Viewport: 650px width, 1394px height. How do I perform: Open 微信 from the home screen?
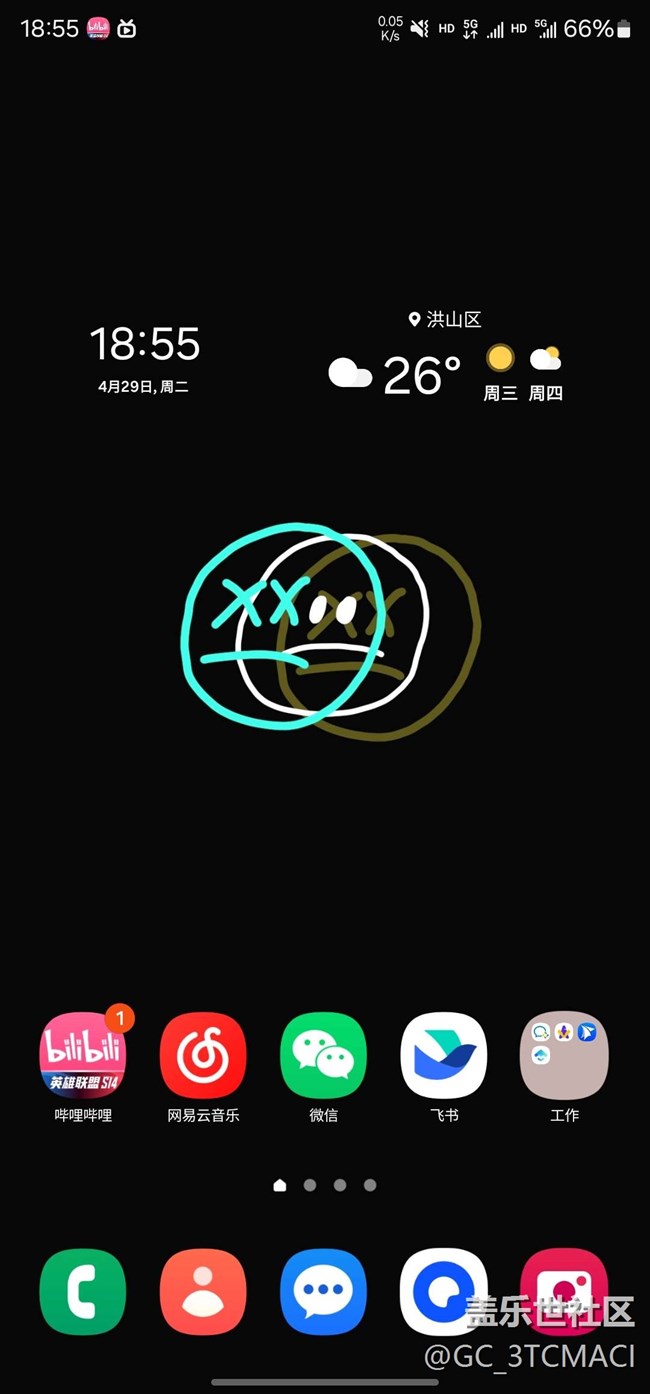click(x=323, y=1056)
